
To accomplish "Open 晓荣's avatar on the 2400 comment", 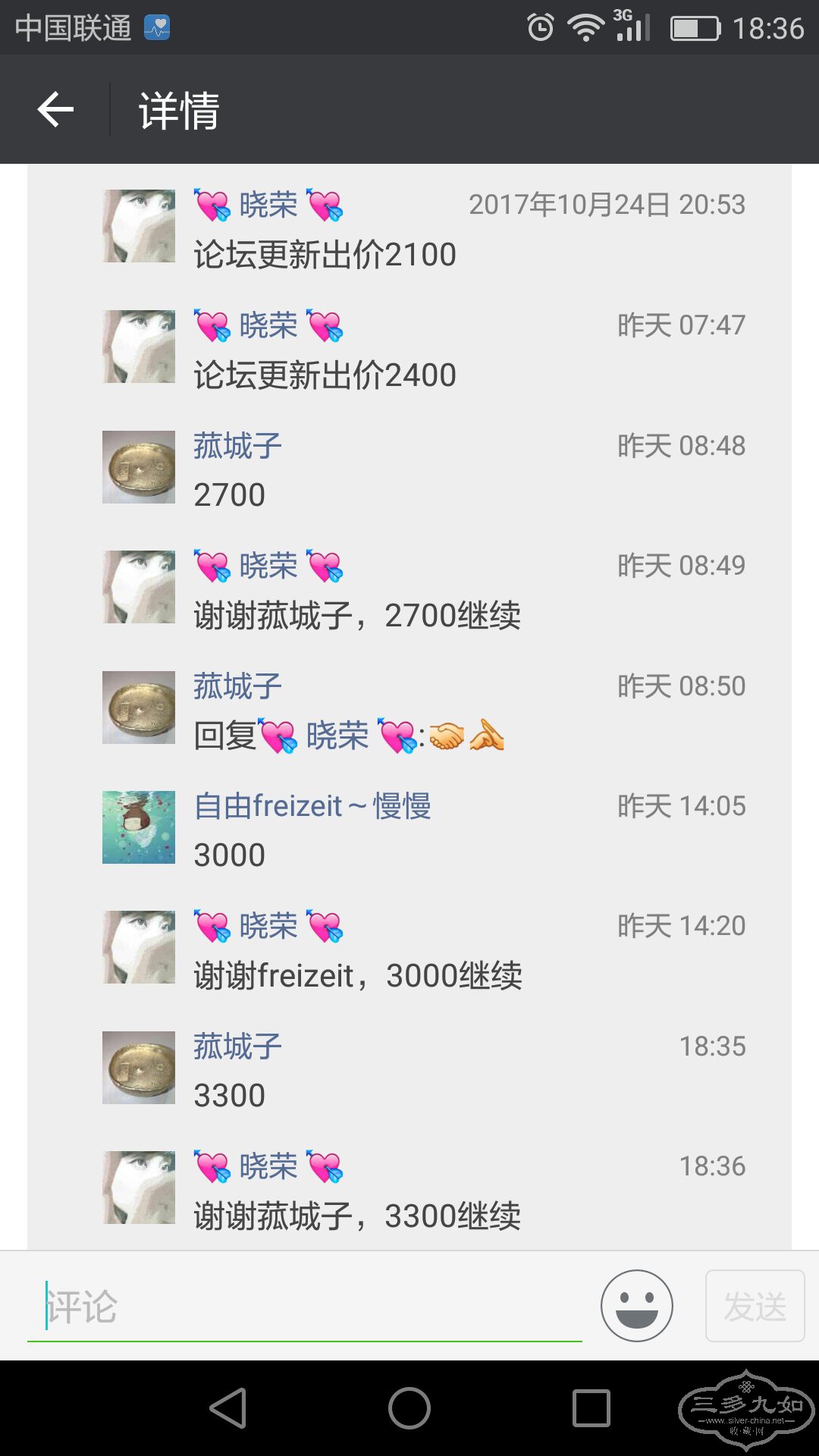I will click(x=139, y=347).
